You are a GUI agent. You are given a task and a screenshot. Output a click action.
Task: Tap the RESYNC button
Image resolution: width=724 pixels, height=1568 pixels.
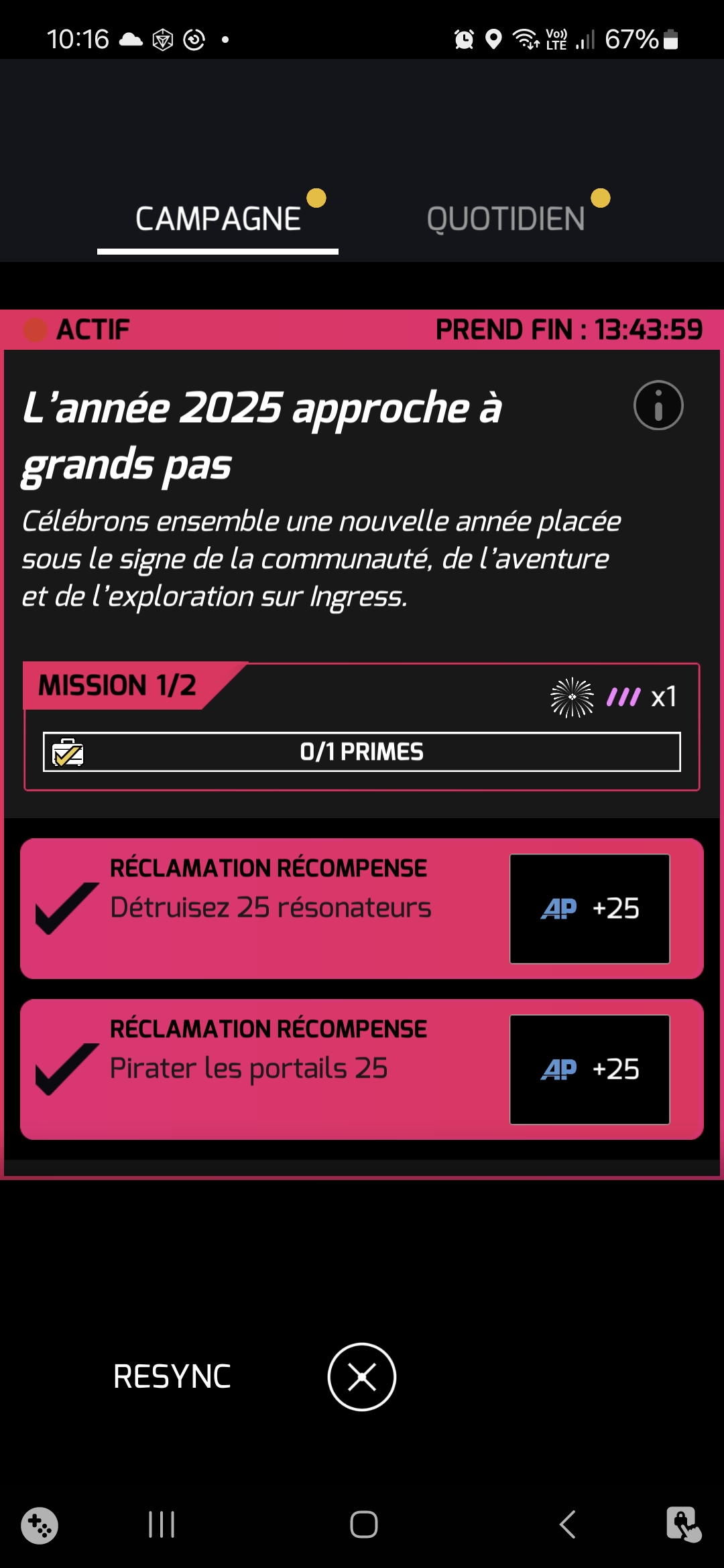[172, 1377]
